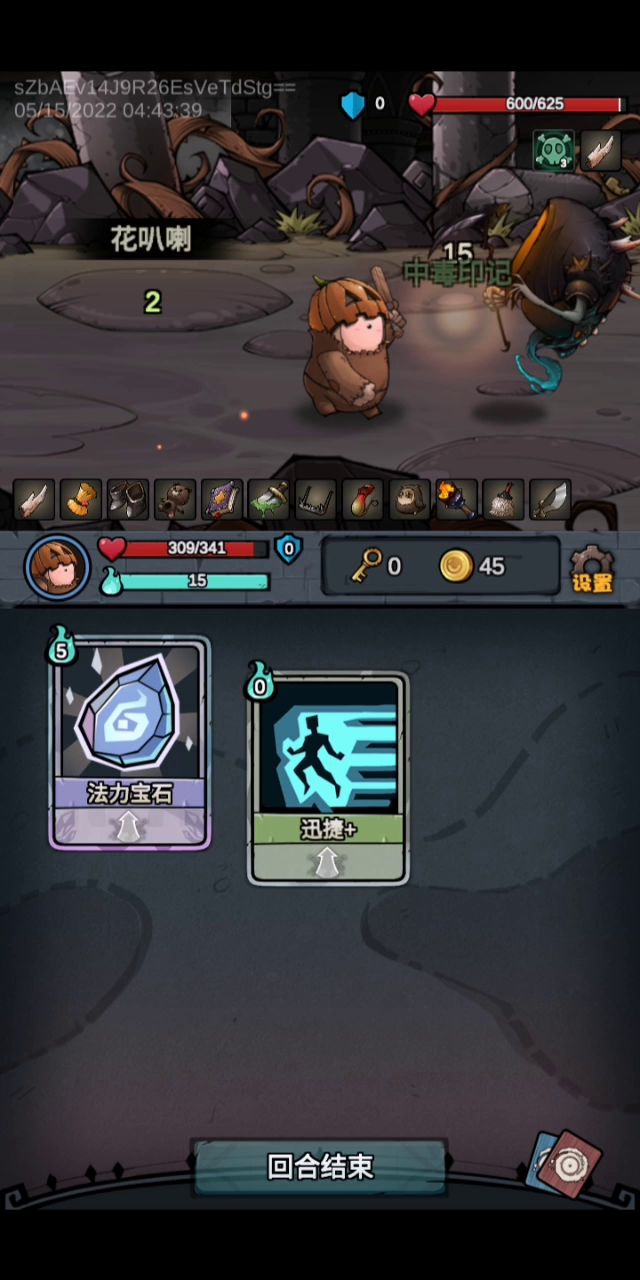Select the 法力宝石 card
This screenshot has width=640, height=1280.
point(129,742)
